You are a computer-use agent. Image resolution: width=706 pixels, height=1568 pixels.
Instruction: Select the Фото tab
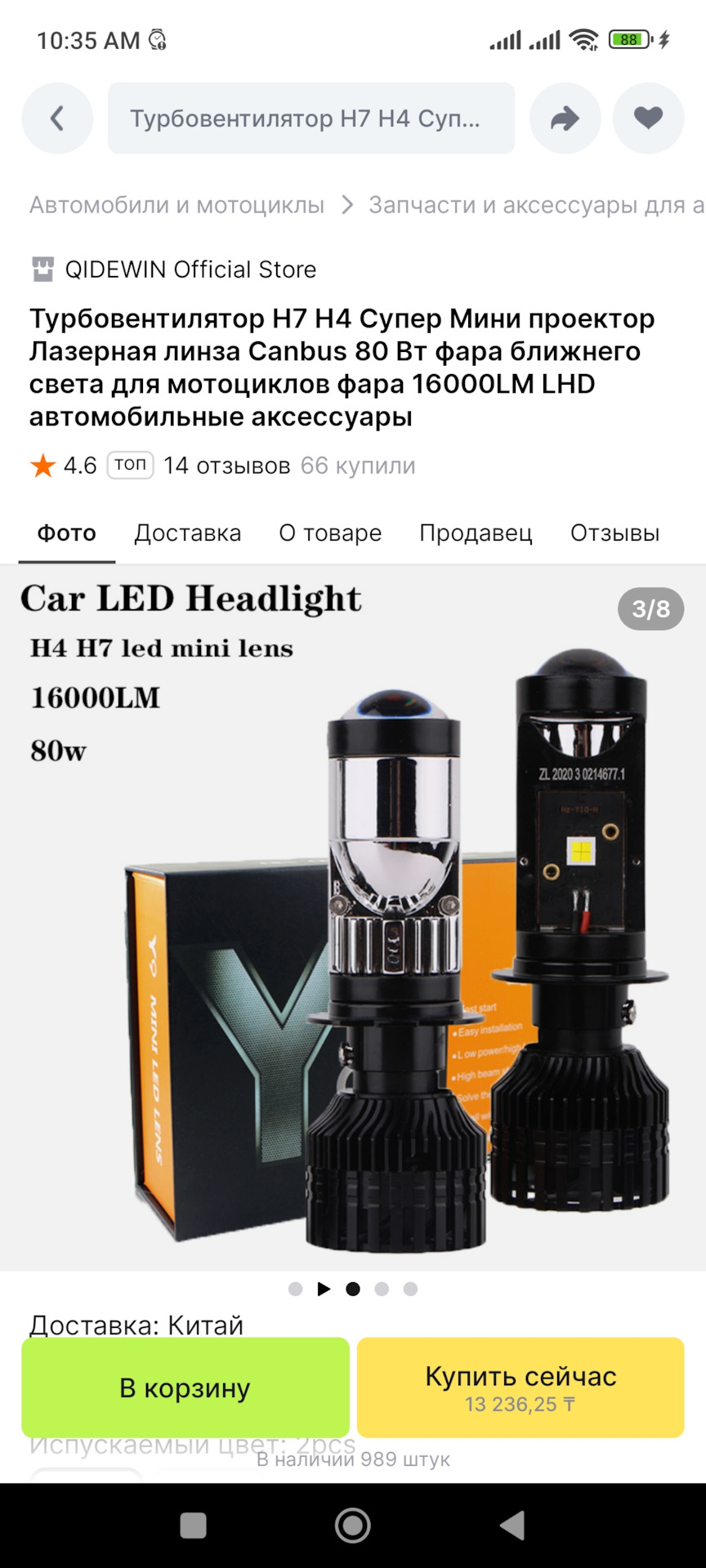(67, 533)
